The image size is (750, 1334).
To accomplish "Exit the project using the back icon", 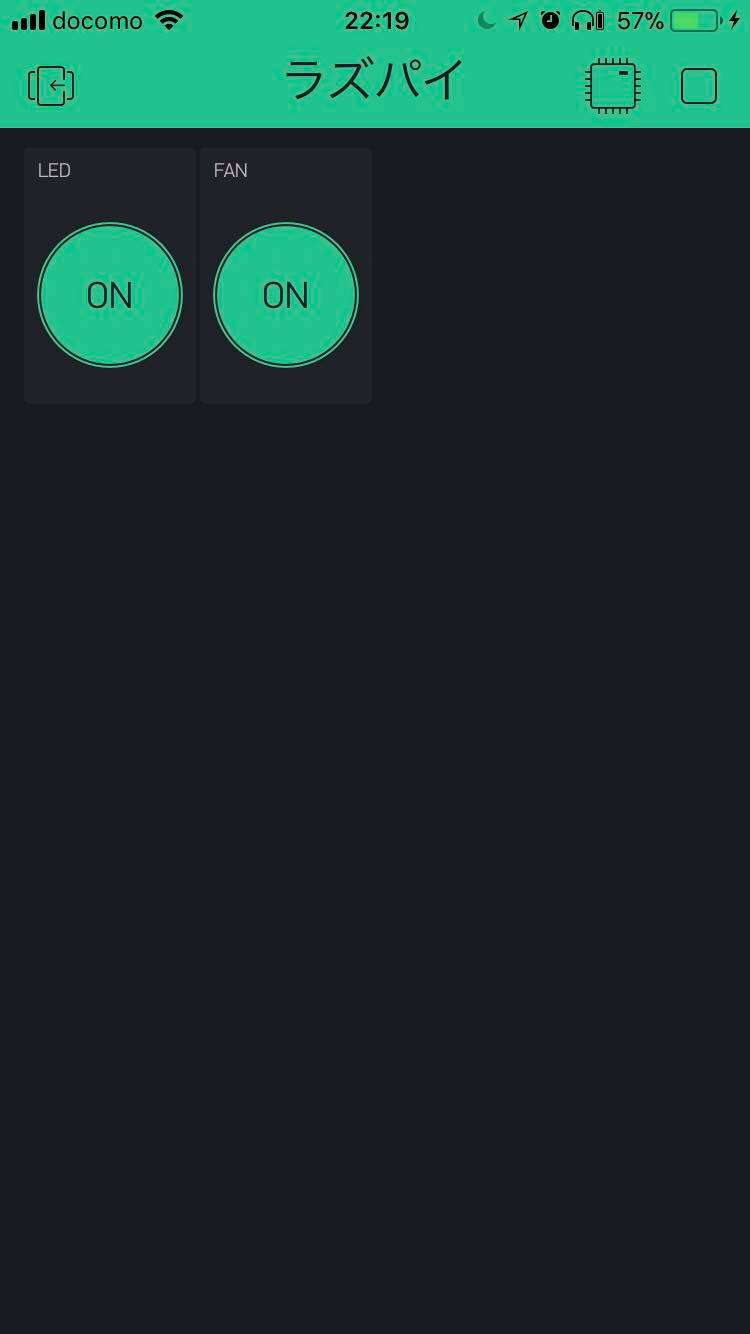I will point(51,86).
